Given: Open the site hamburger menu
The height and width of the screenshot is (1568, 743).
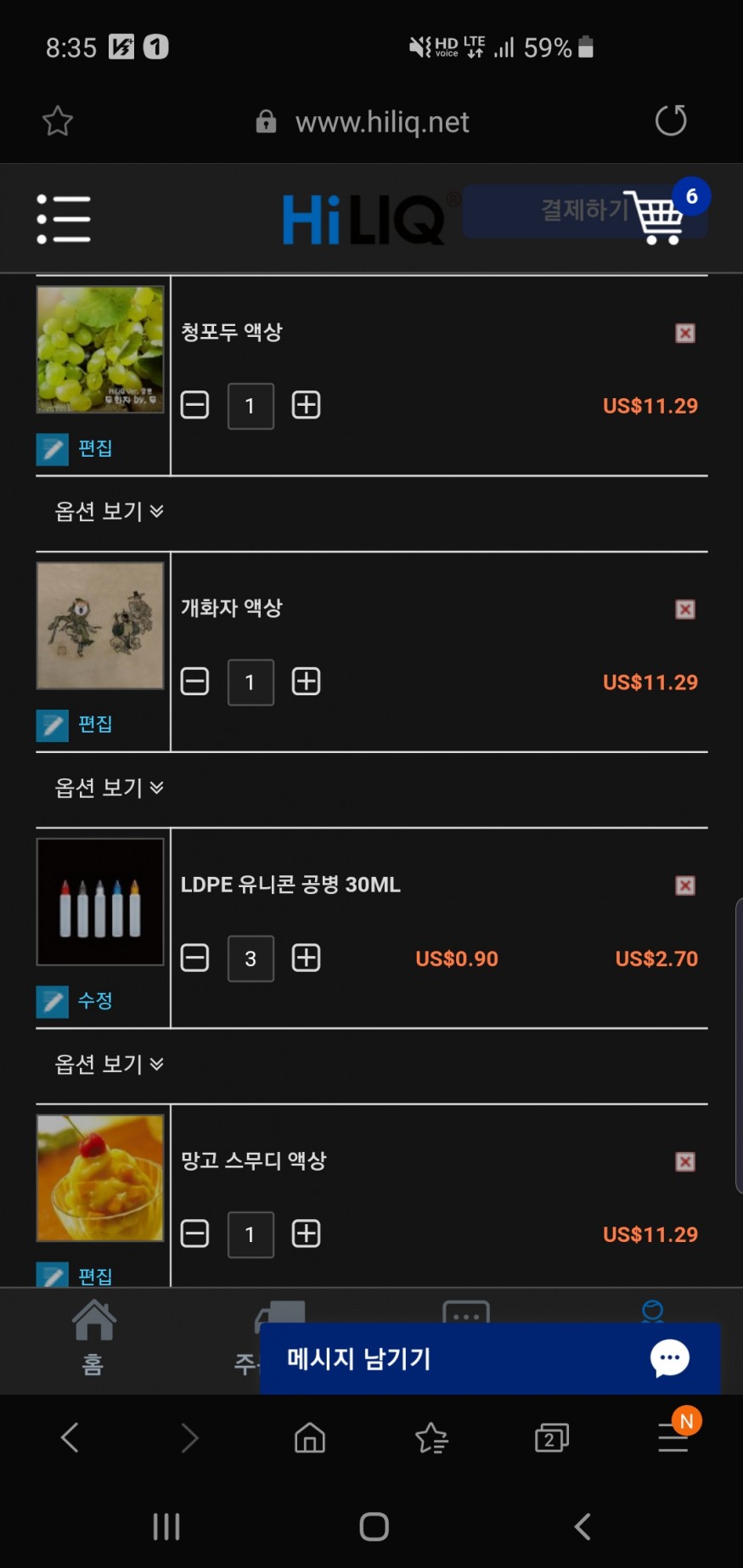Looking at the screenshot, I should (64, 219).
